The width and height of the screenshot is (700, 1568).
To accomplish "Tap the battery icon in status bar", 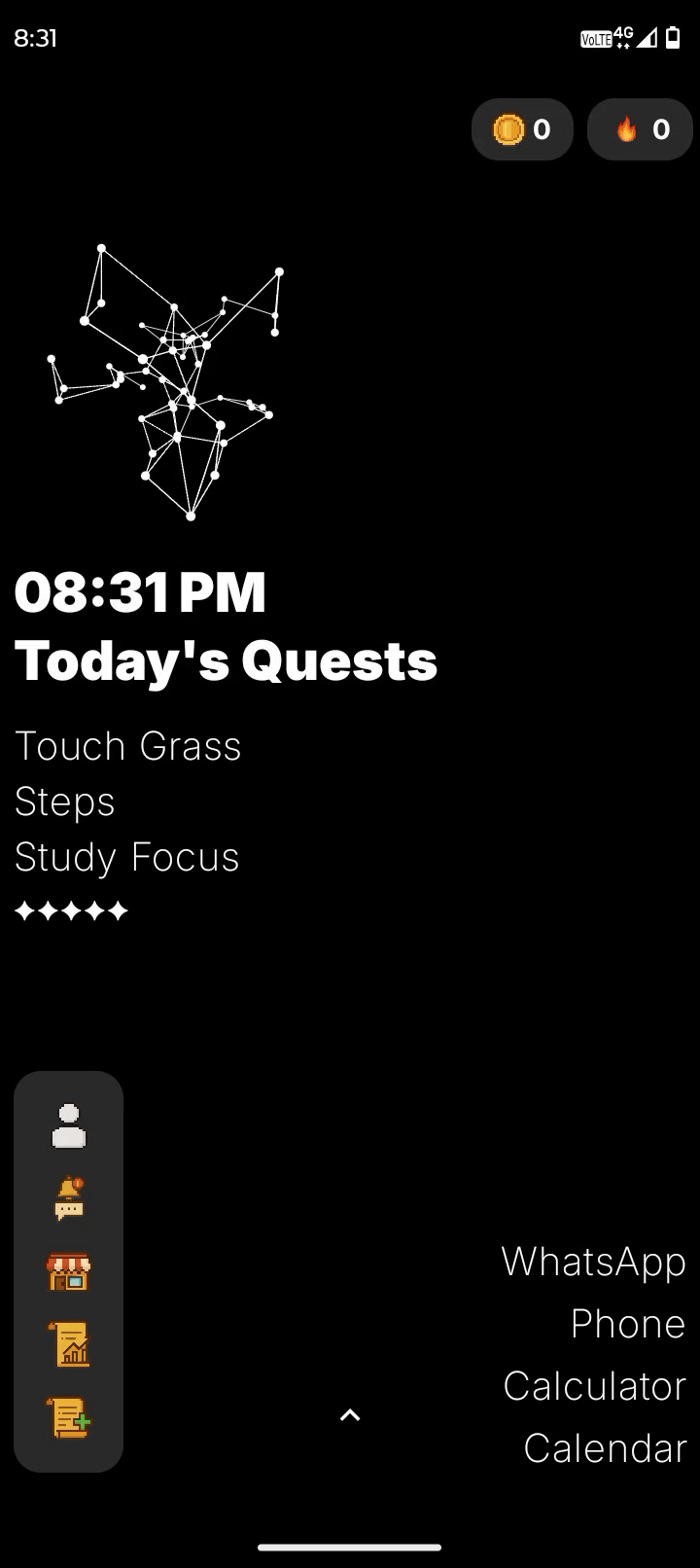I will [676, 39].
